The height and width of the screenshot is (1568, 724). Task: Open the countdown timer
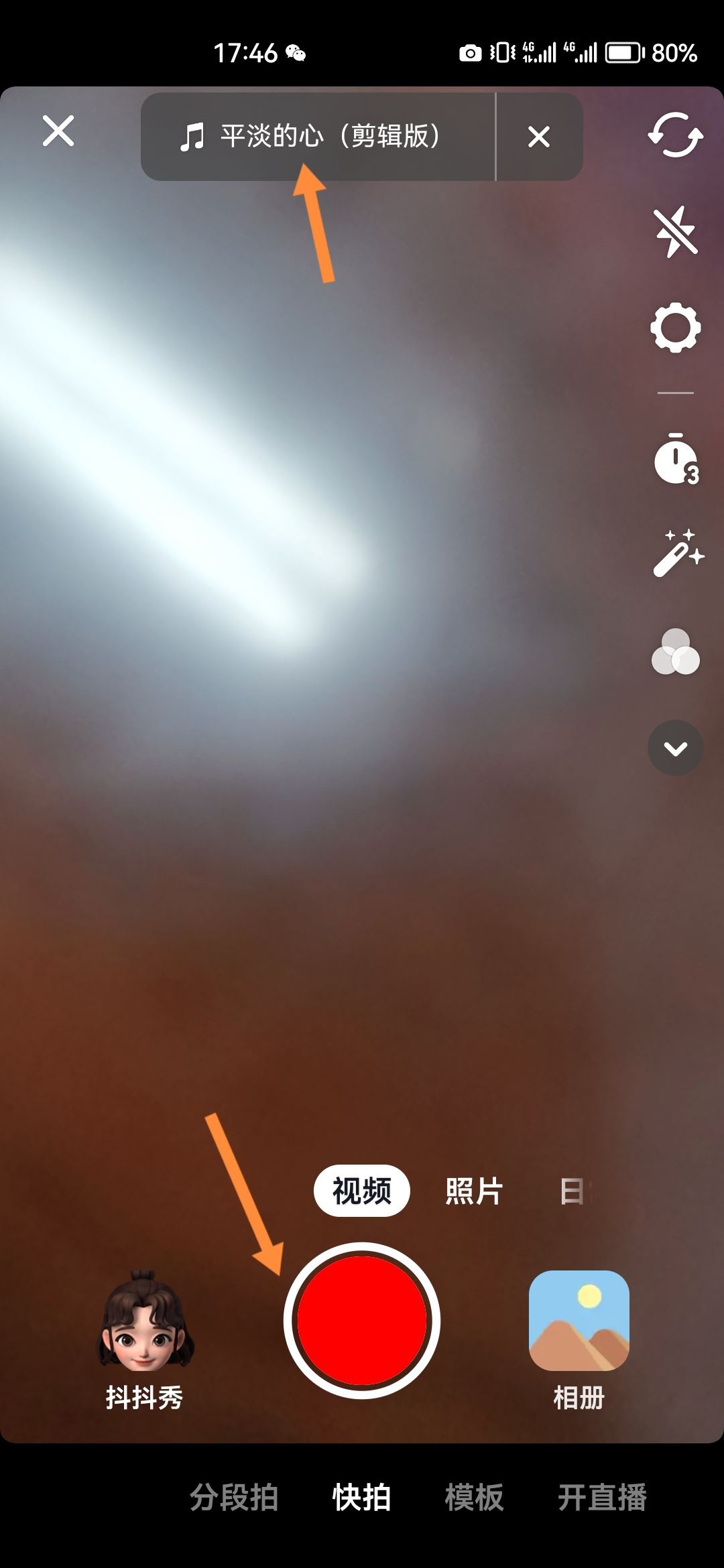coord(675,460)
